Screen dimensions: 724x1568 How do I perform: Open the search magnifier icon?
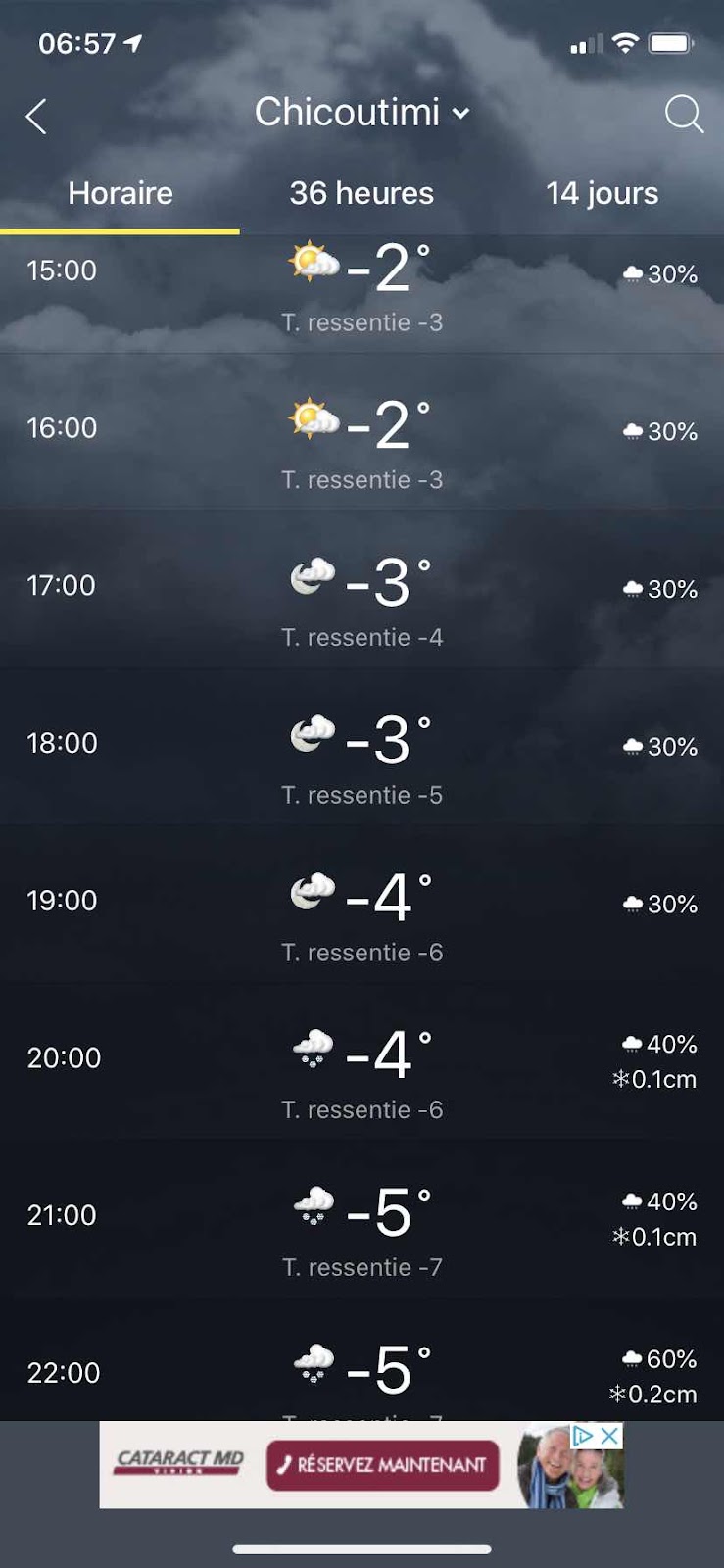[x=683, y=114]
